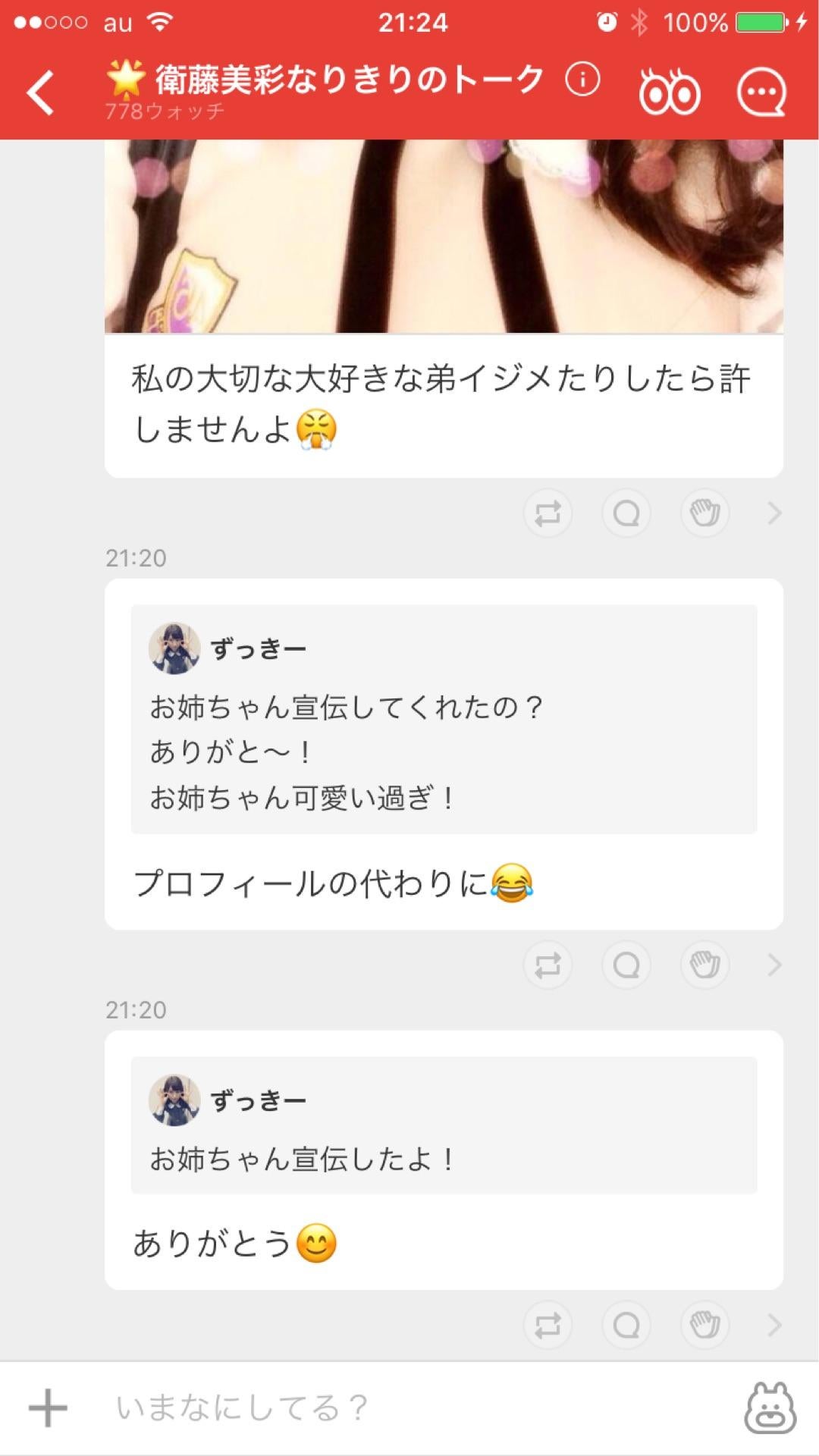Clap for ずっきー's プロフィール post
This screenshot has width=819, height=1456.
click(x=703, y=965)
